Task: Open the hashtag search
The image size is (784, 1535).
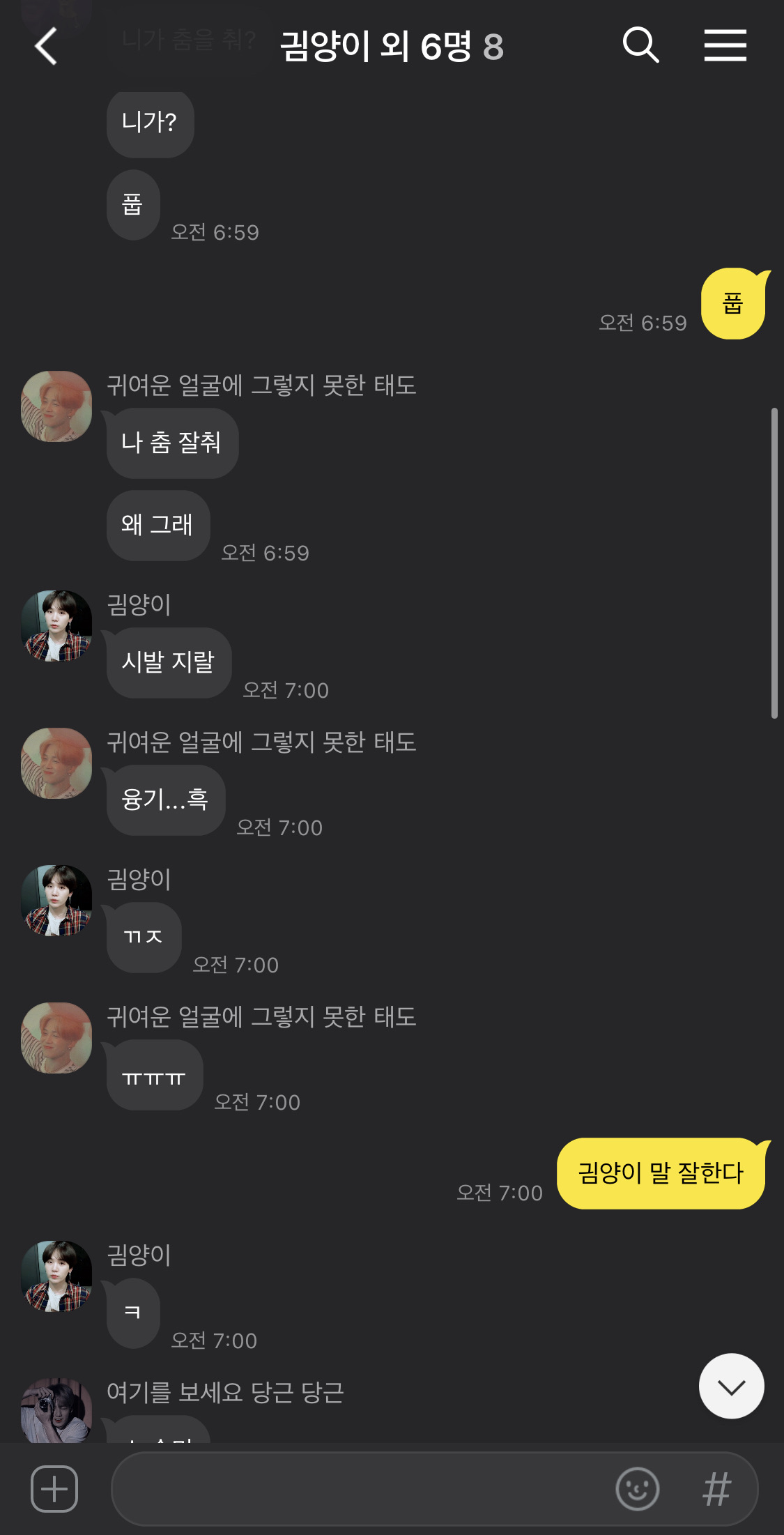Action: [716, 1489]
